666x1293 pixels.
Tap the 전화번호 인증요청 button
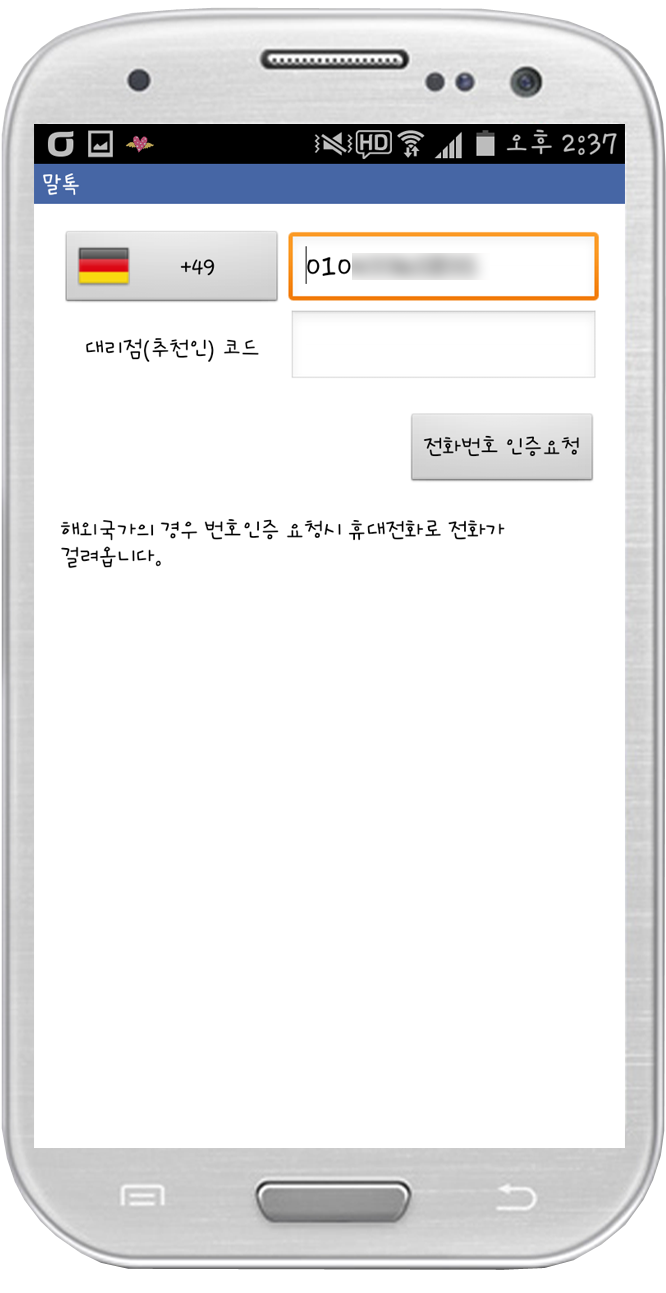(x=502, y=446)
